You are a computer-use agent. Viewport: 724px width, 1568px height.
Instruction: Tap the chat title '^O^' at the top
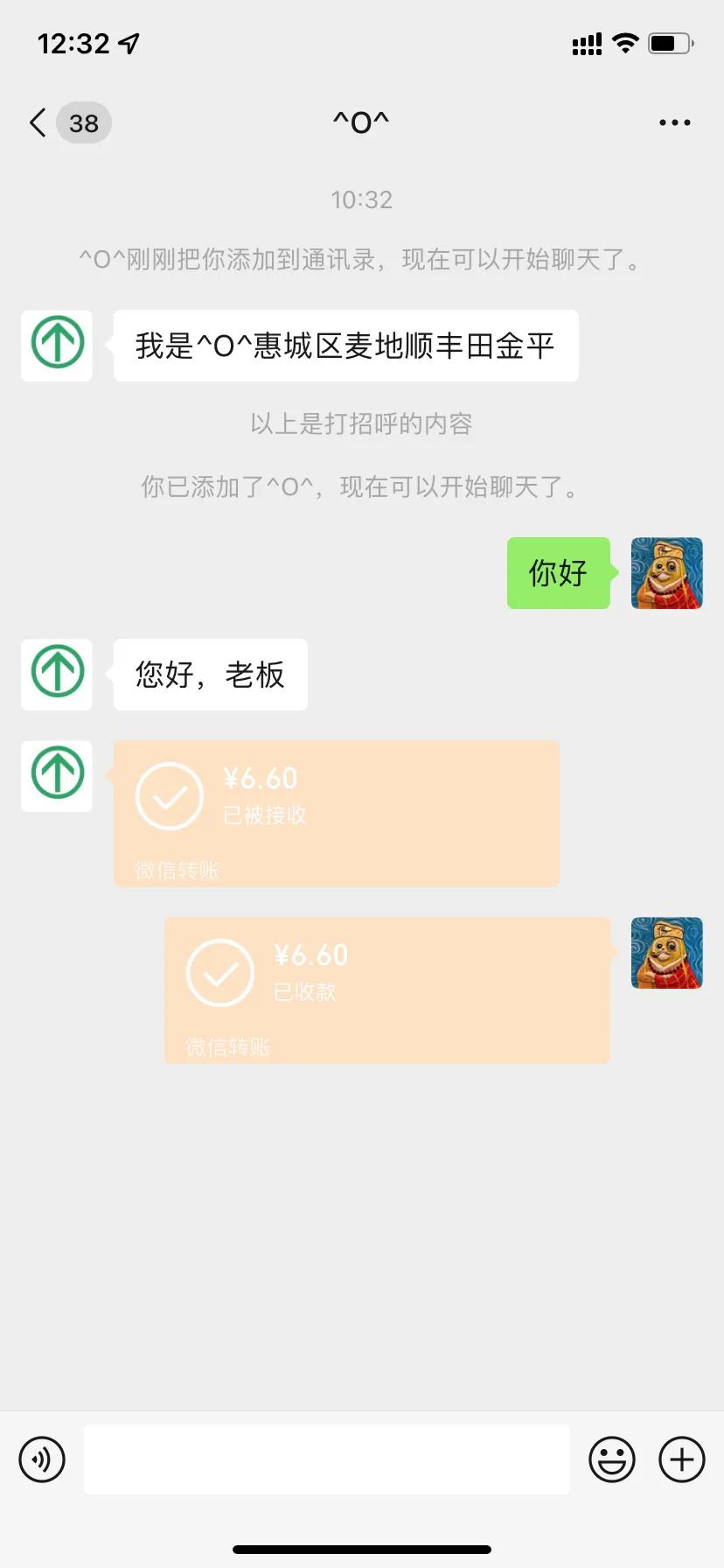coord(361,122)
